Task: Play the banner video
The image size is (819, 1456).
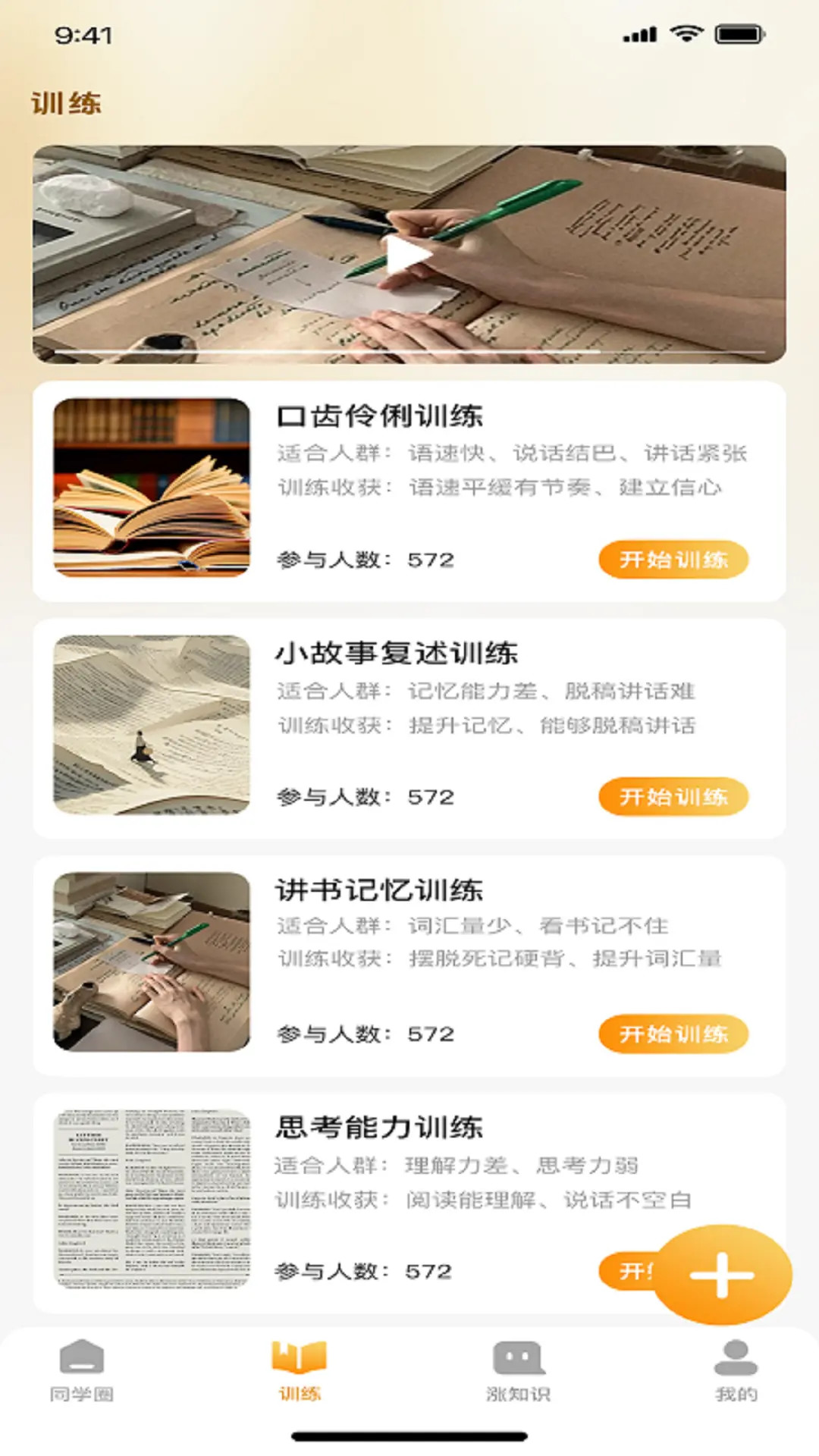Action: (407, 256)
